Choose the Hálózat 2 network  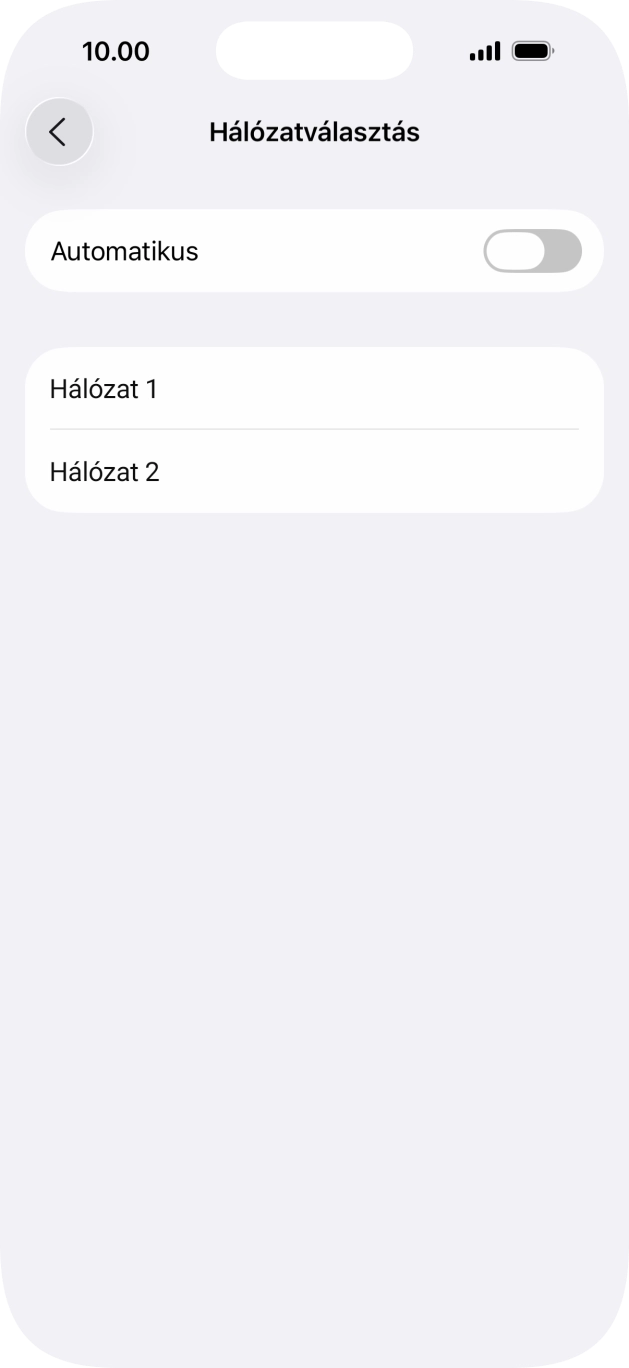(x=314, y=472)
